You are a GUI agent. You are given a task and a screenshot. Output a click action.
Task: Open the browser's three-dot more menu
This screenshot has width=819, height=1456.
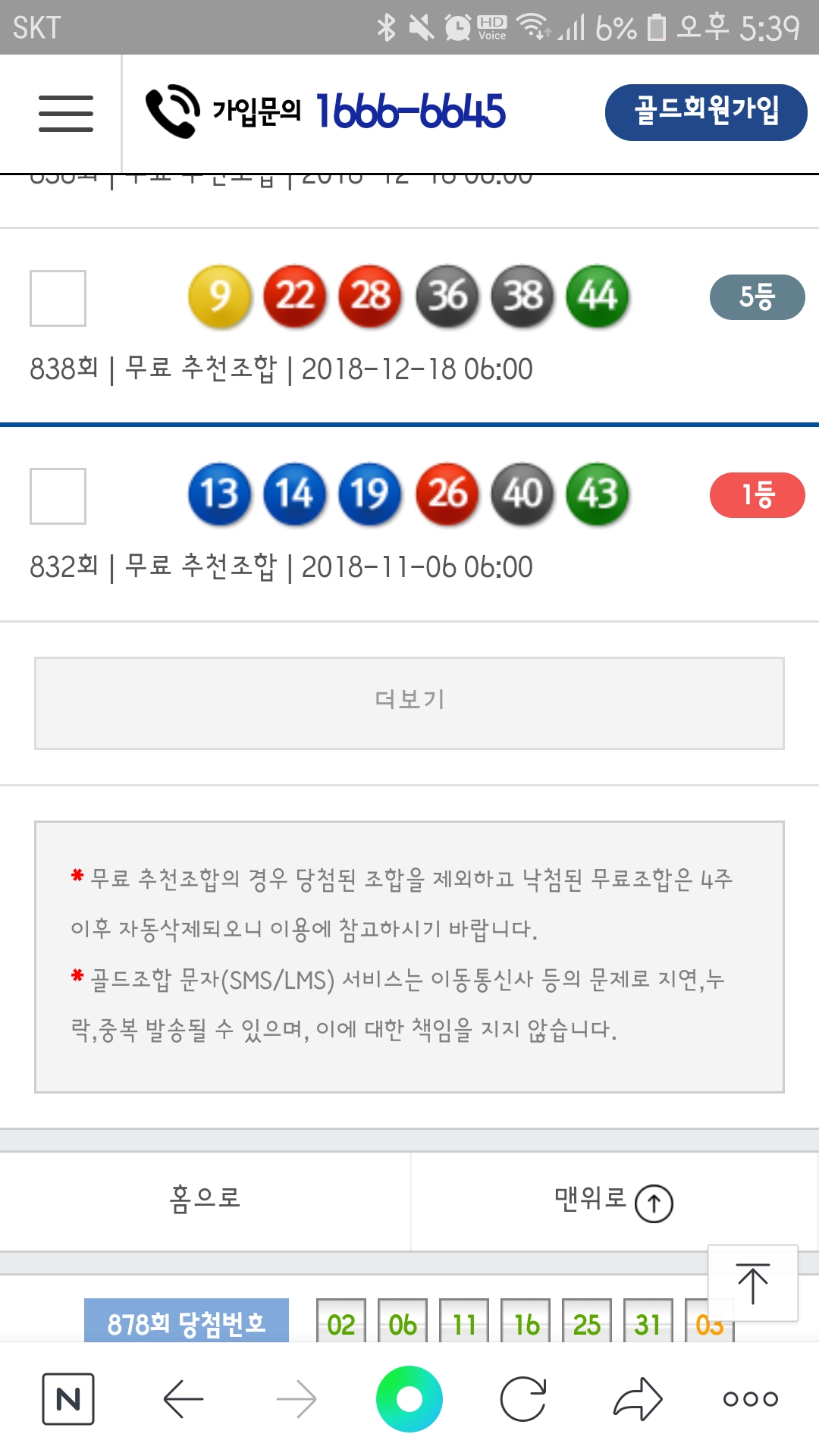[x=750, y=1398]
